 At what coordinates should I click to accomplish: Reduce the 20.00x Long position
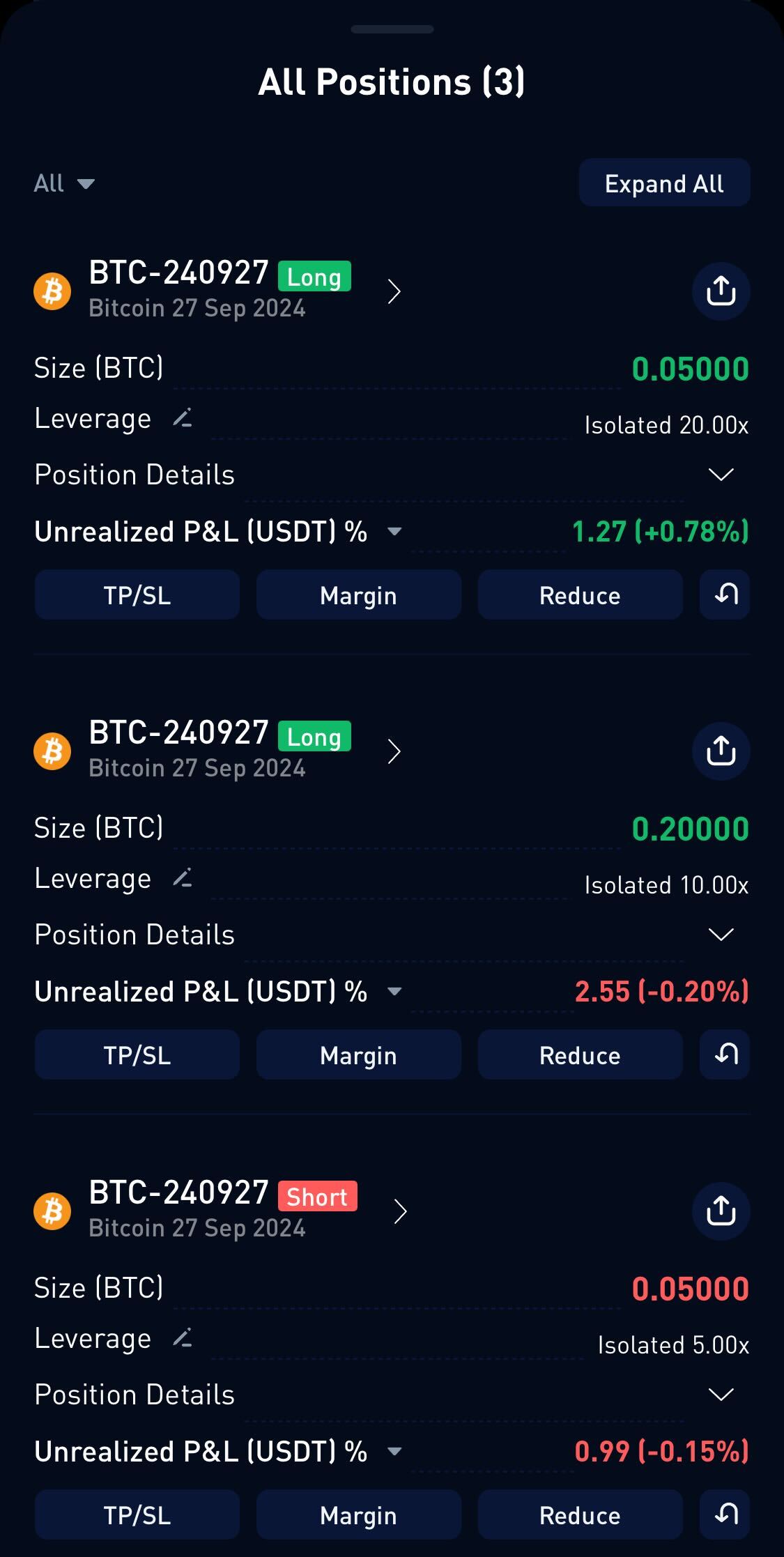(580, 595)
